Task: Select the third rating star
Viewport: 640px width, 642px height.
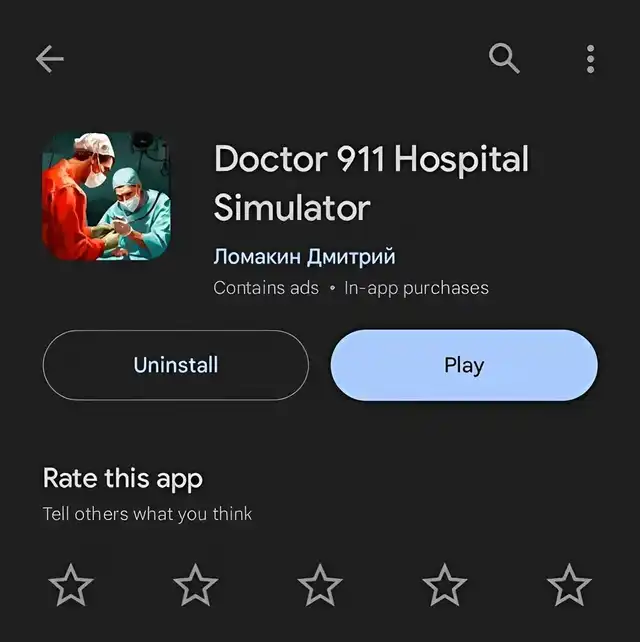Action: (320, 584)
